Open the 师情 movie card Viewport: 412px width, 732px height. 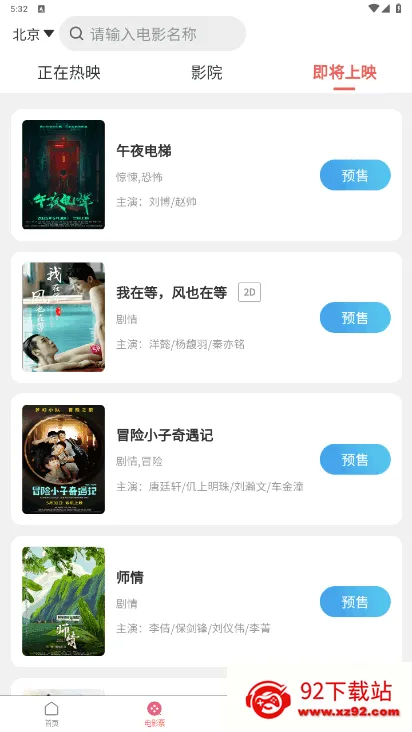click(x=206, y=602)
